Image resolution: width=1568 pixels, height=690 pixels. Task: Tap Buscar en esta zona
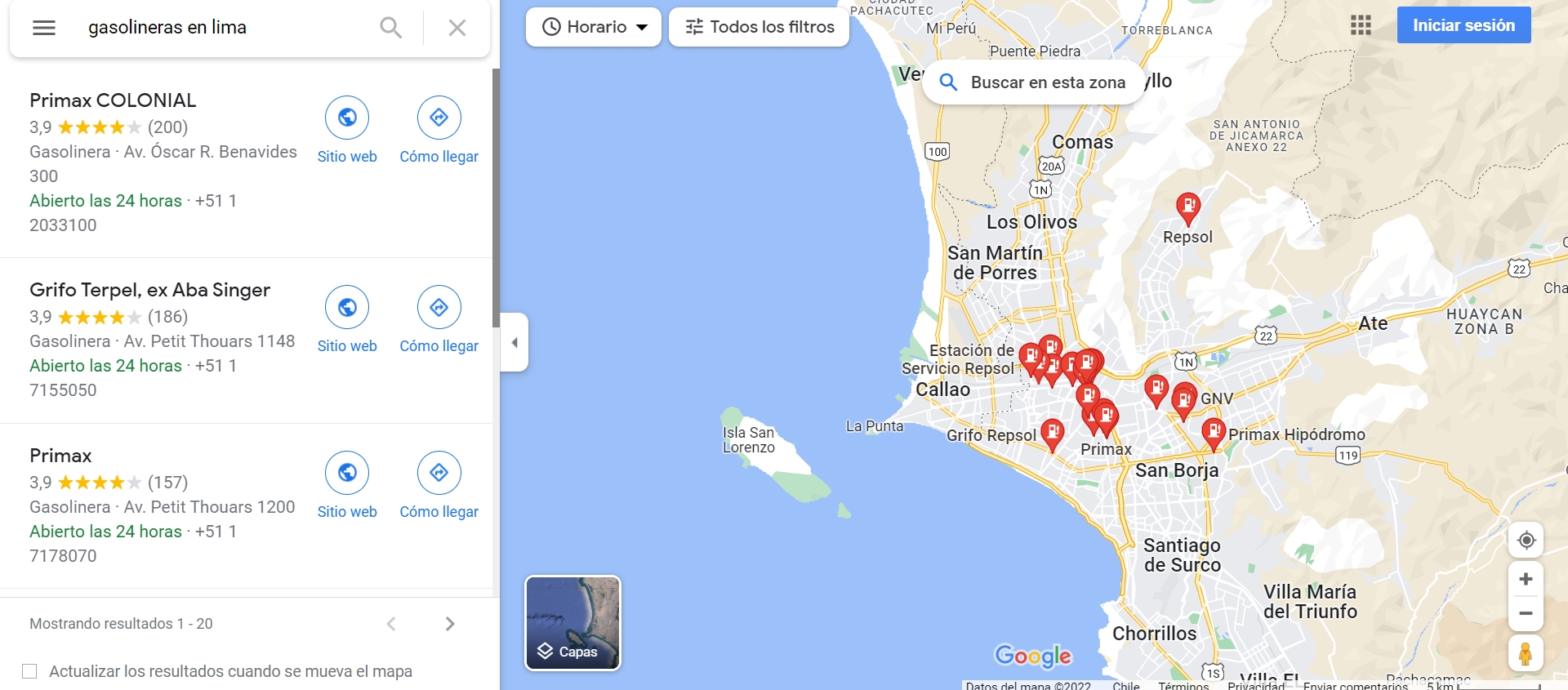1033,82
